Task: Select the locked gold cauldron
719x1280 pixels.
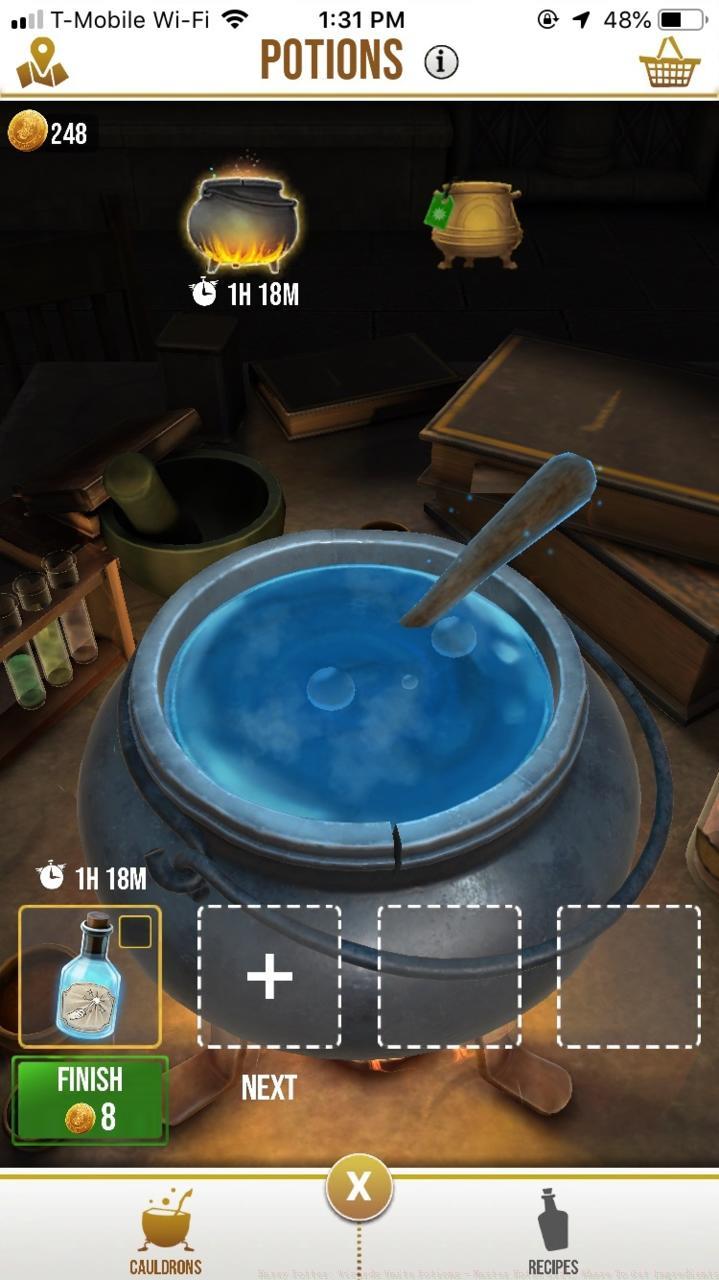Action: tap(476, 224)
